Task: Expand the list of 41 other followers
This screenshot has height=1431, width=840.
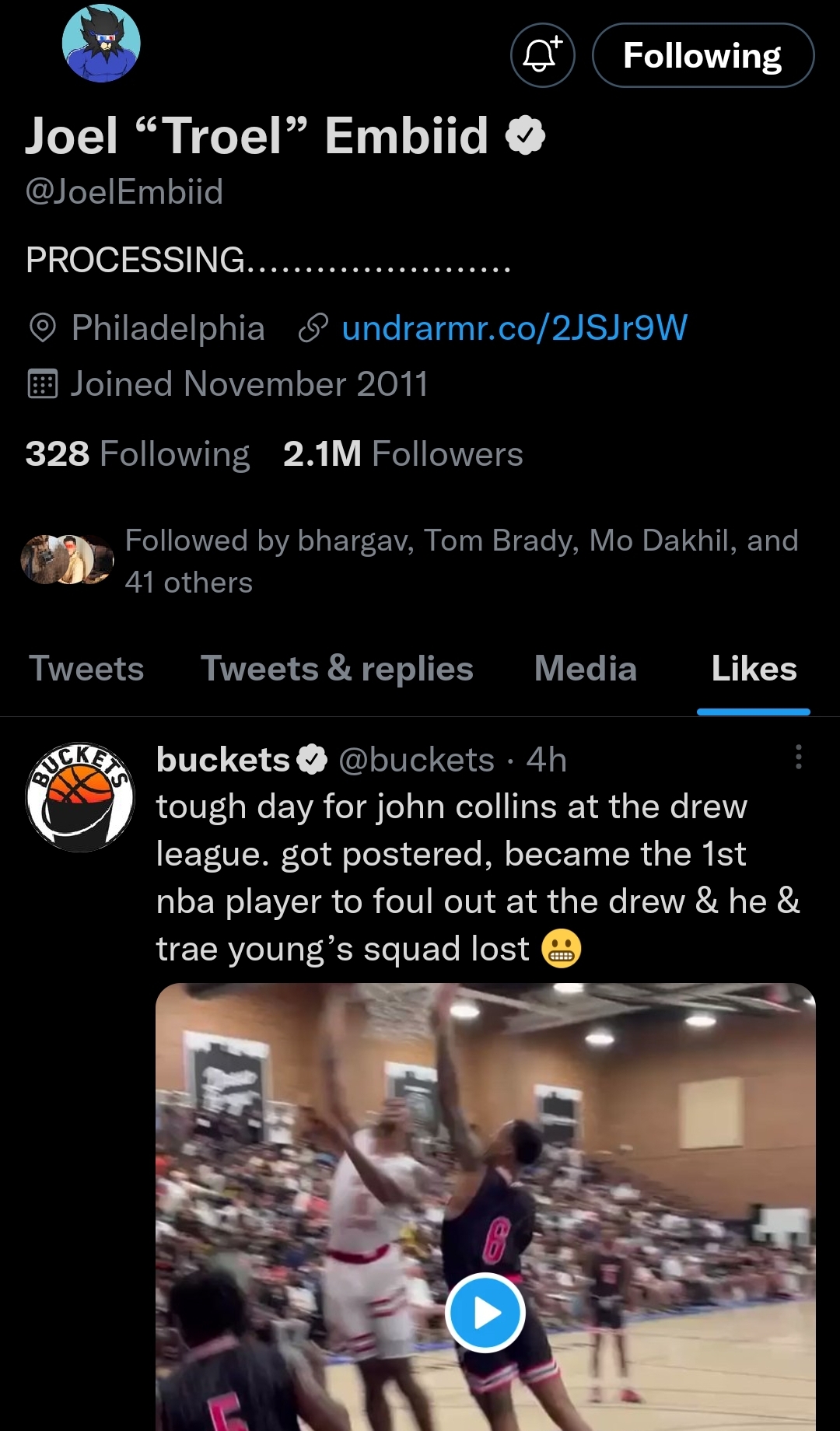Action: pyautogui.click(x=187, y=582)
